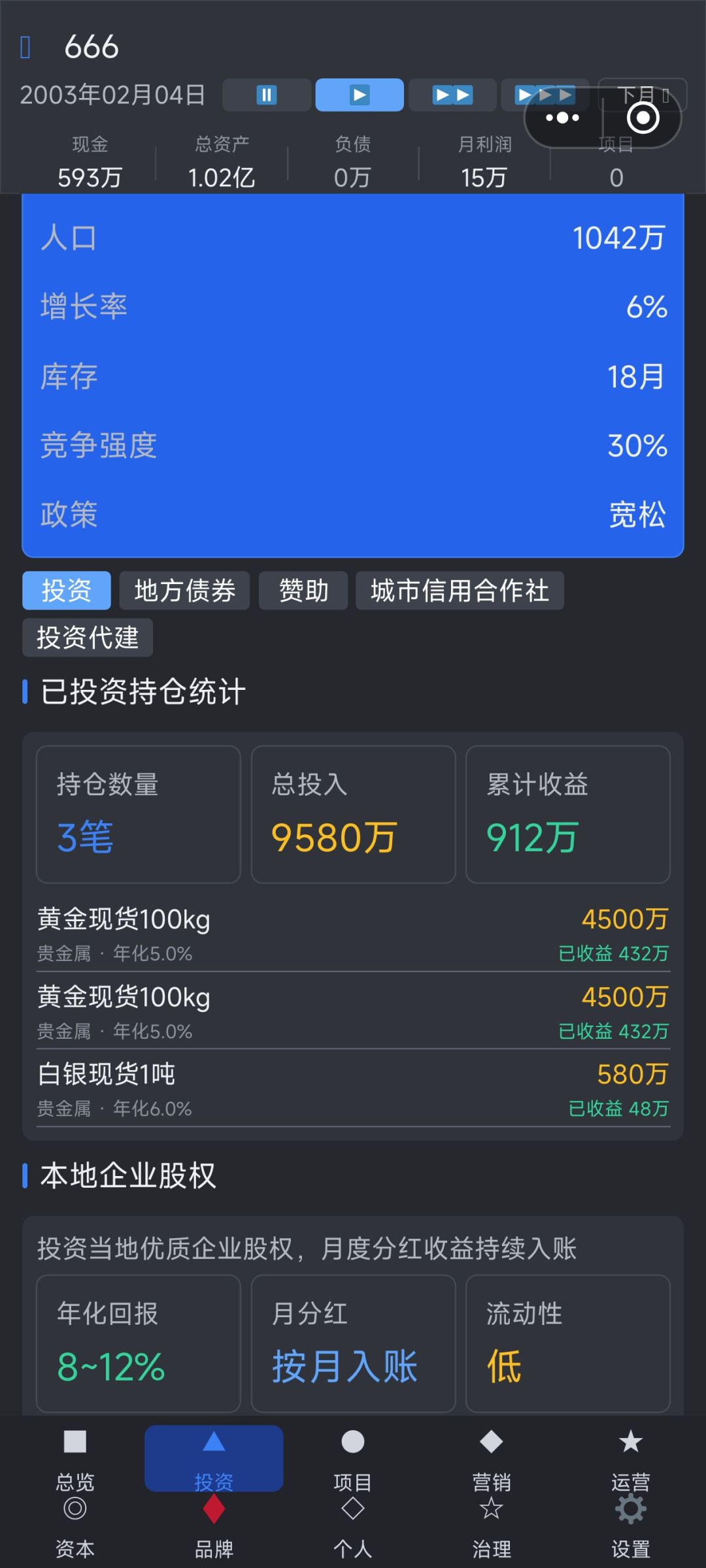The width and height of the screenshot is (706, 1568).
Task: Tap the back icon beside 666
Action: click(x=25, y=47)
